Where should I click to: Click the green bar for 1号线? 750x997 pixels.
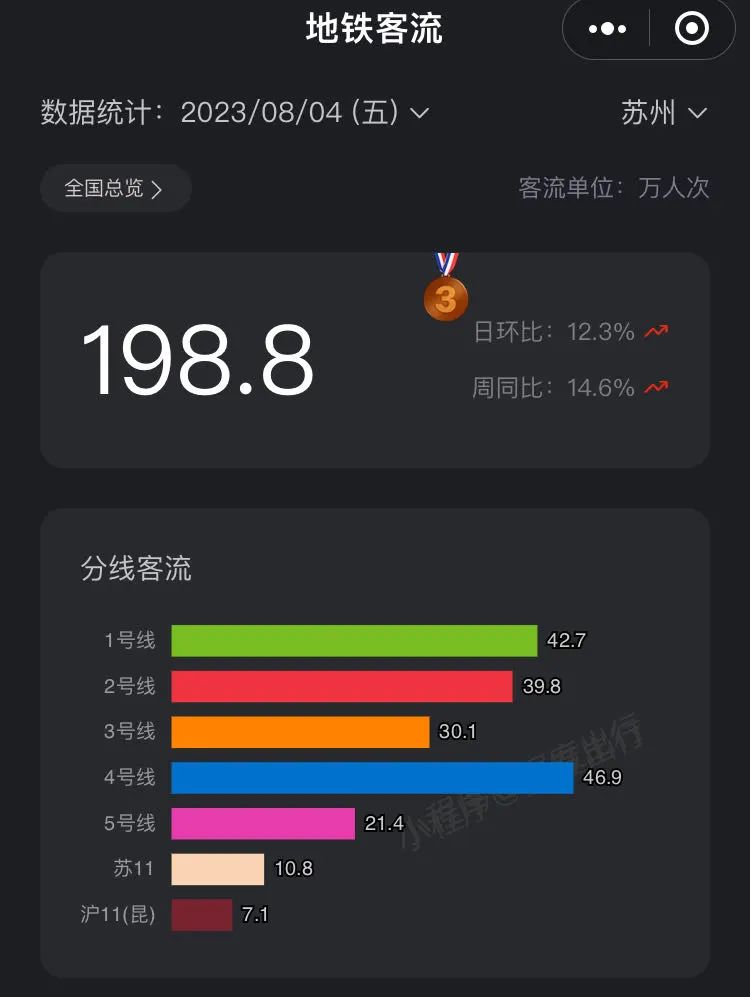(x=350, y=640)
